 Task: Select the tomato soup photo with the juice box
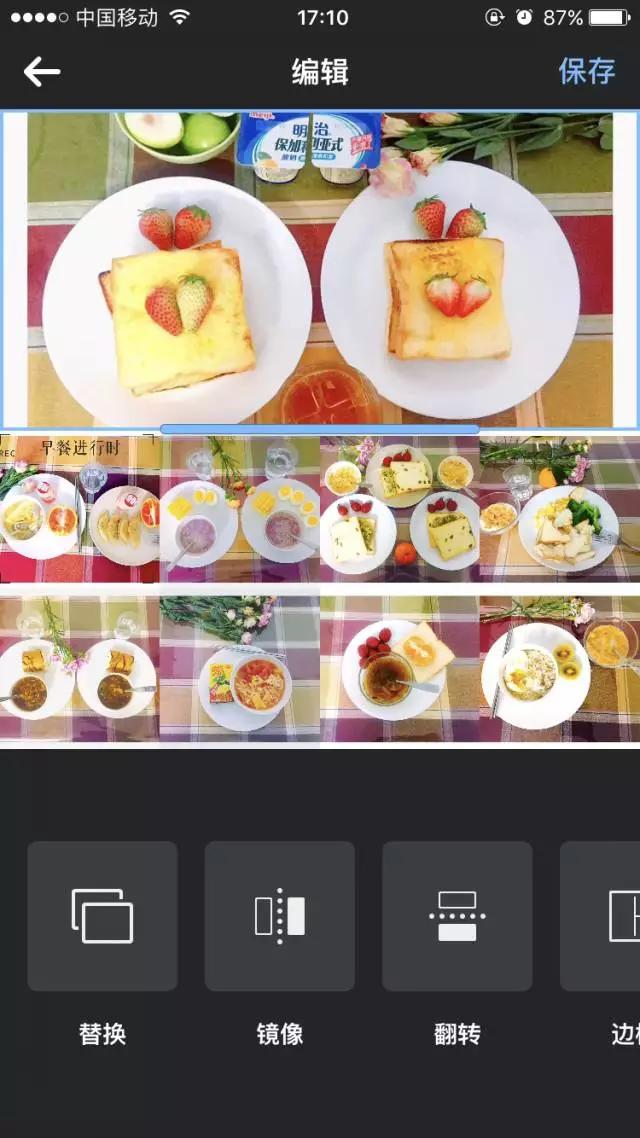pos(240,670)
